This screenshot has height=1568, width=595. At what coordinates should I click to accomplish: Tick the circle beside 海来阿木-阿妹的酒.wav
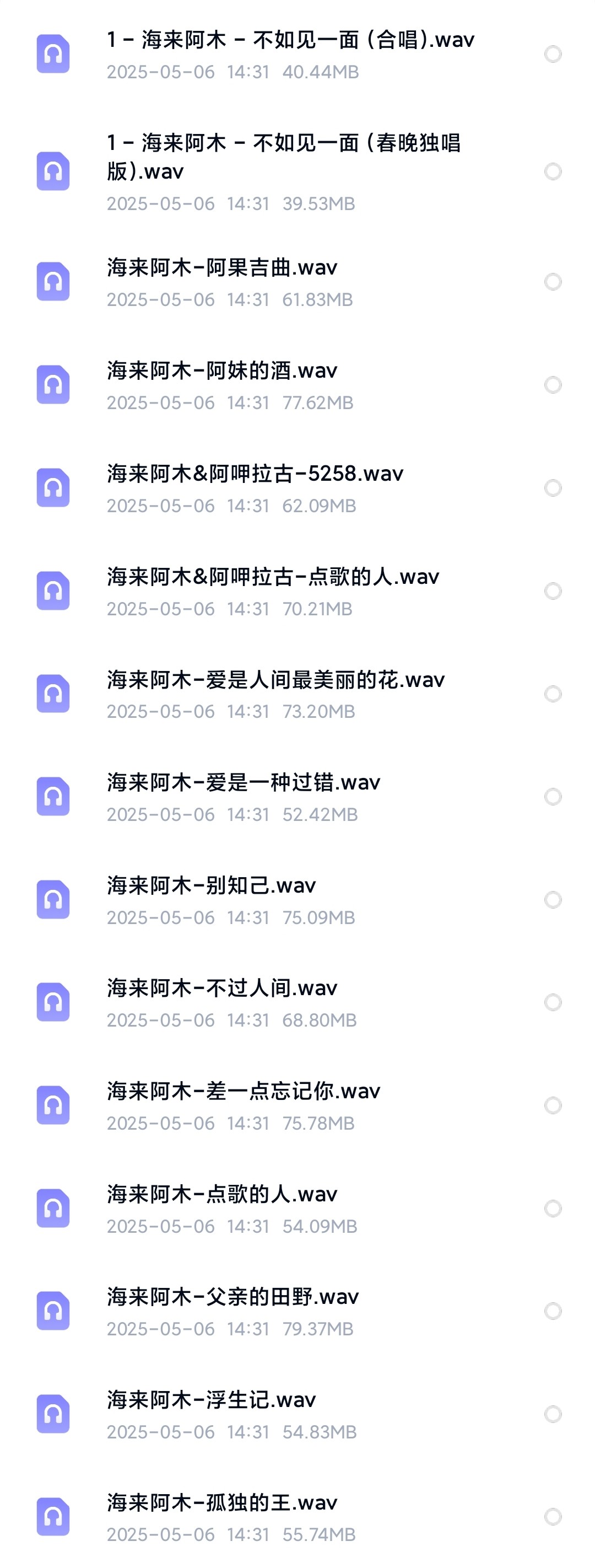553,385
